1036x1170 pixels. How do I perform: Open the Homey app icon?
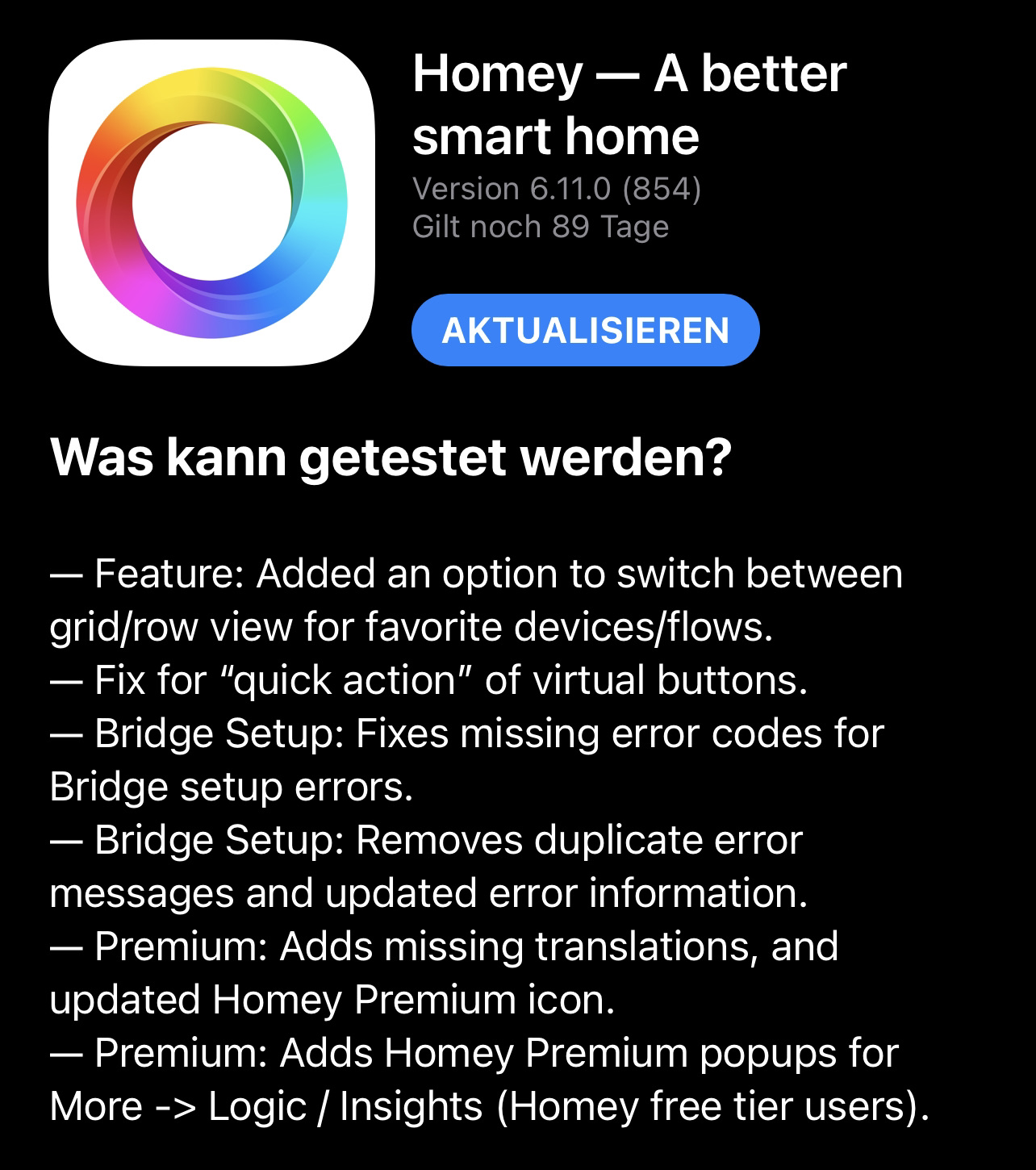coord(211,203)
